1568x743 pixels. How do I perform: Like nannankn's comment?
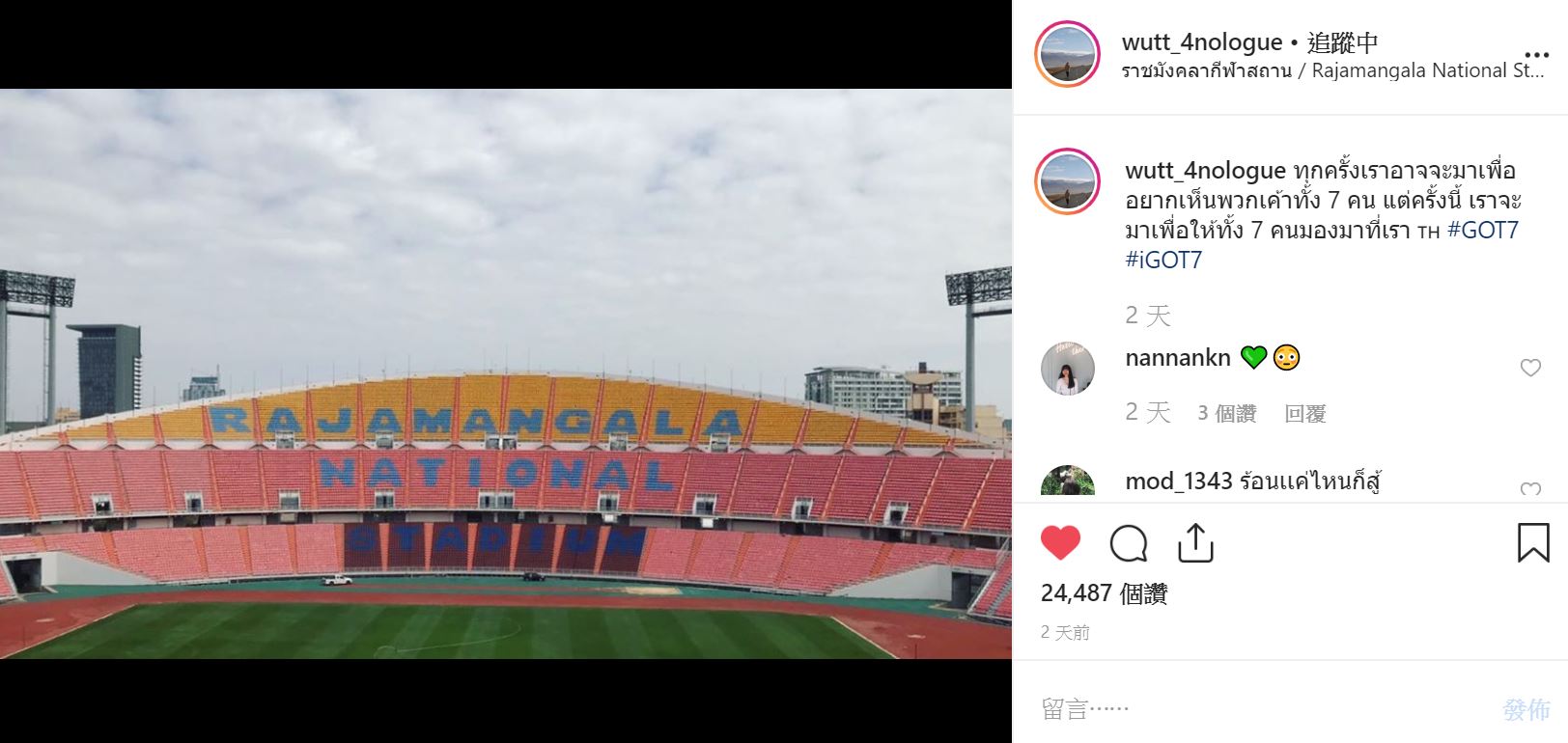click(x=1530, y=368)
